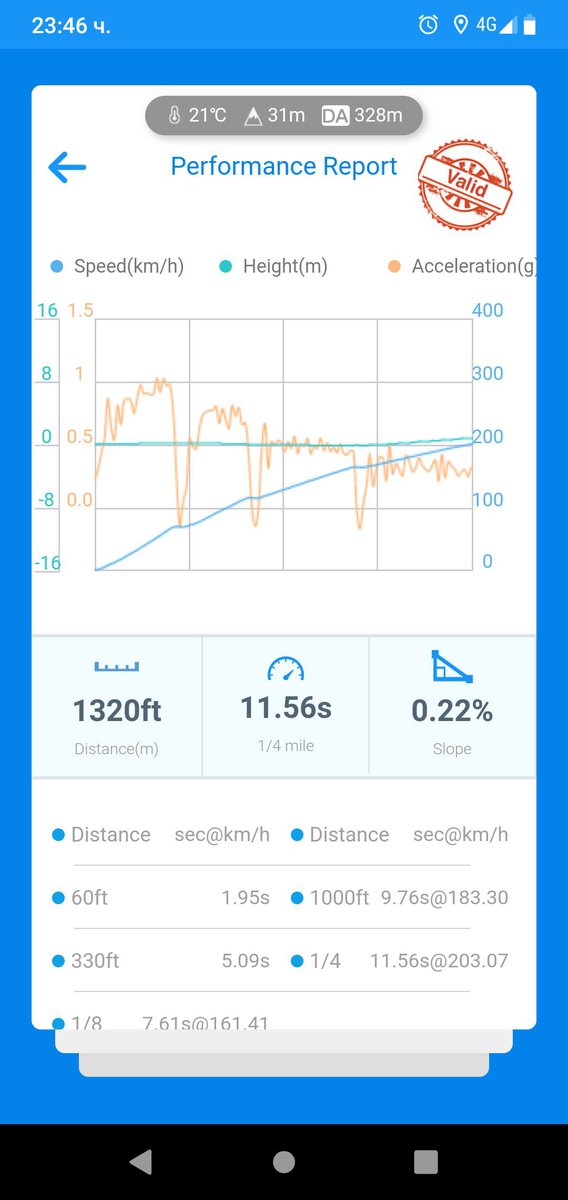Go back using the blue arrow
Image resolution: width=568 pixels, height=1200 pixels.
[x=67, y=167]
